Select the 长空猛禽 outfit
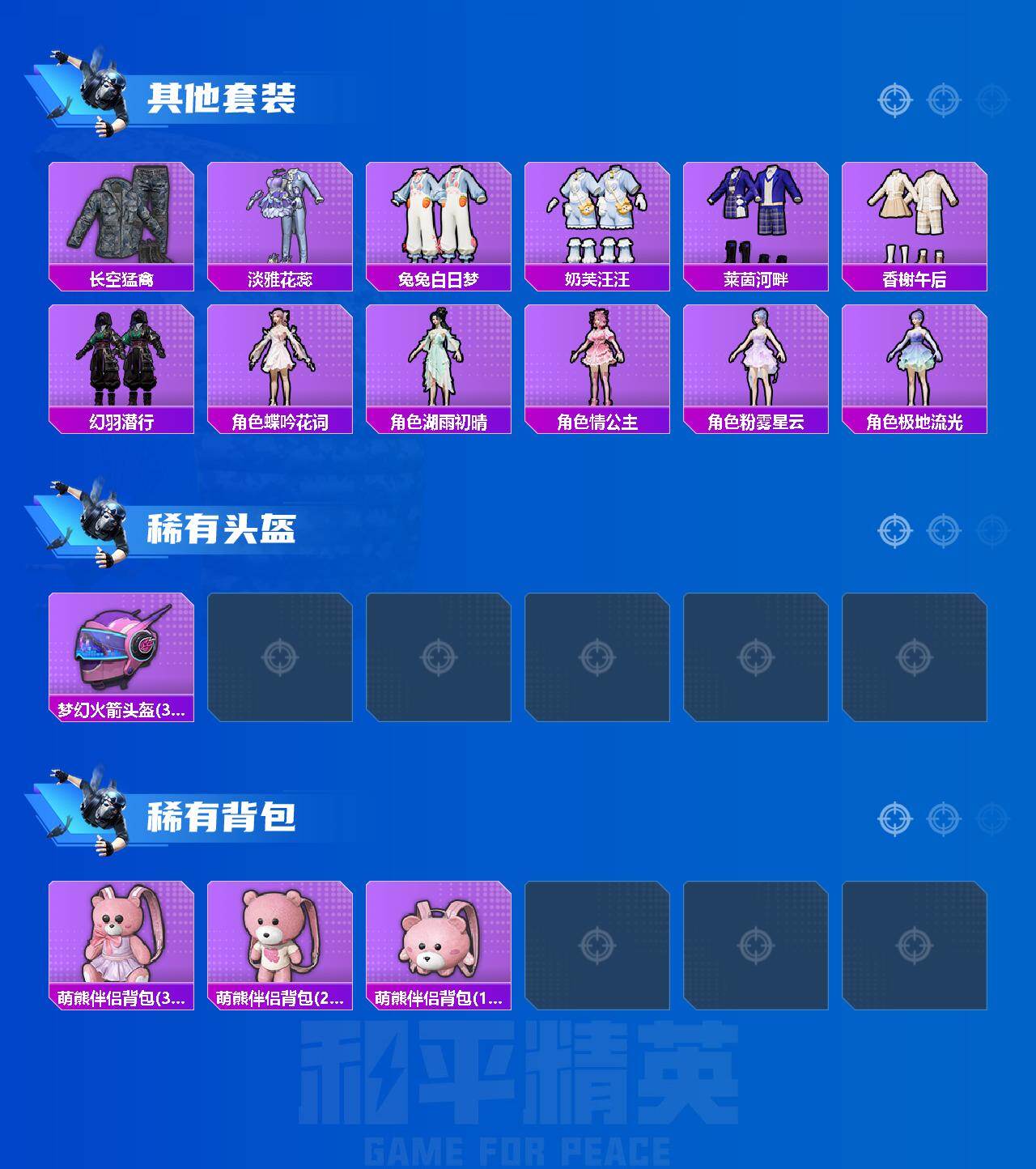The width and height of the screenshot is (1036, 1169). pyautogui.click(x=120, y=219)
